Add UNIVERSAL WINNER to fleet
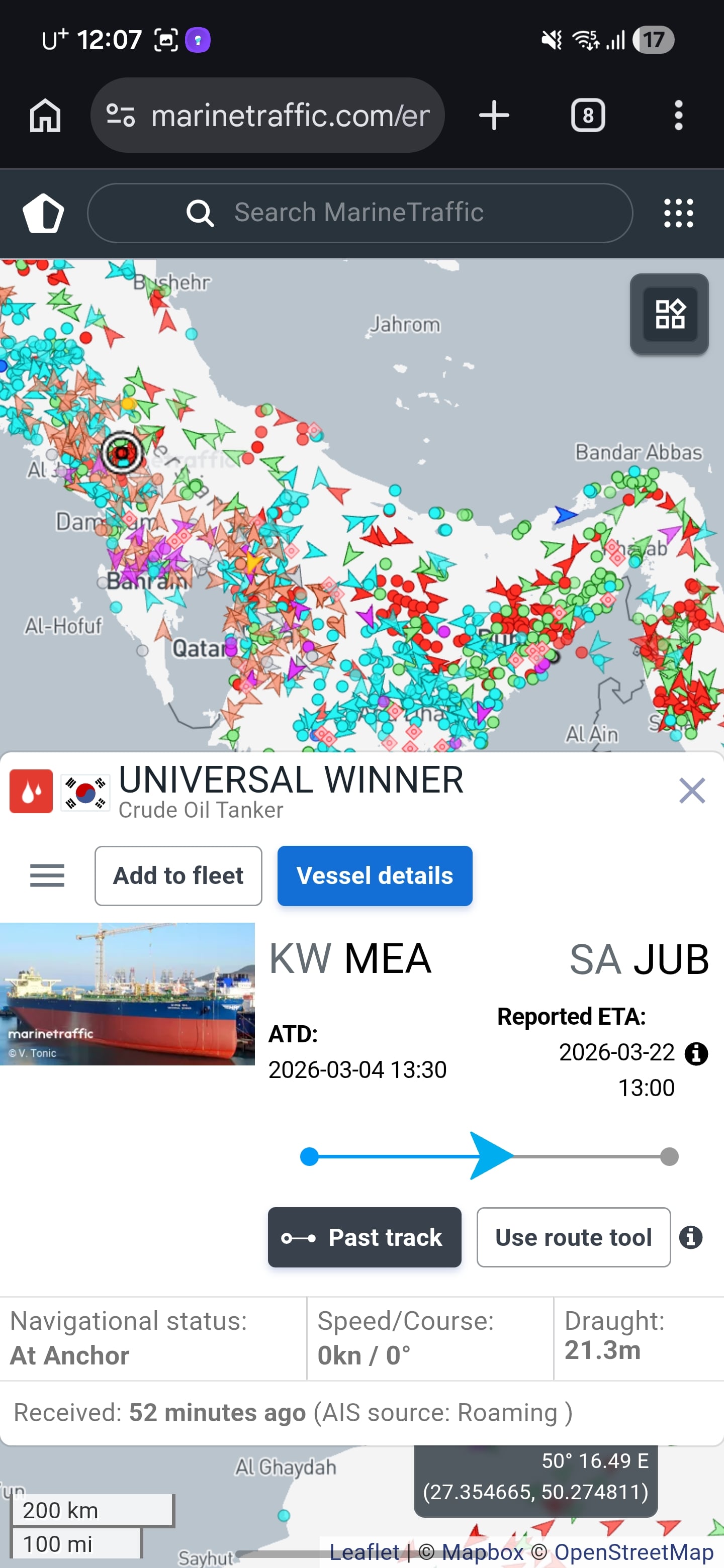This screenshot has height=1568, width=724. pos(178,875)
